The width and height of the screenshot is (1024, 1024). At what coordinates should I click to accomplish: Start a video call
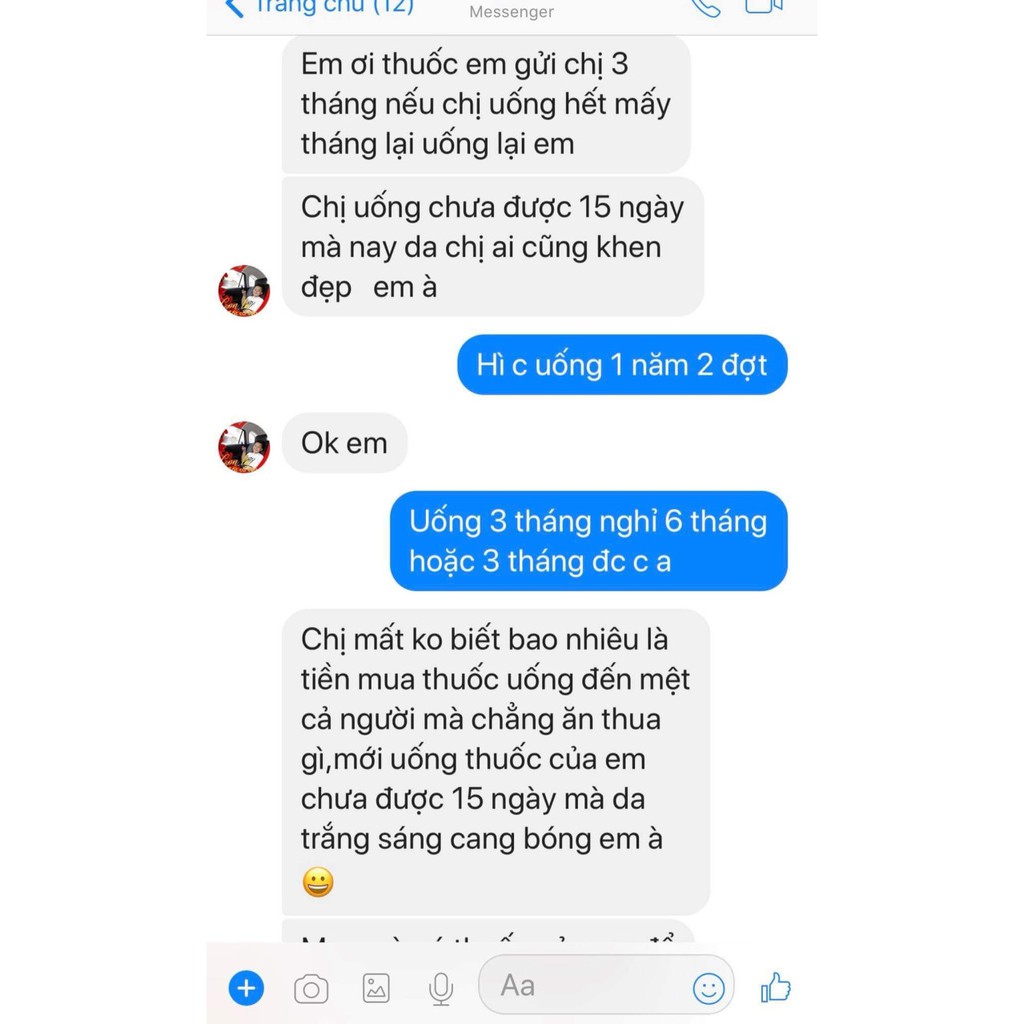(x=764, y=7)
